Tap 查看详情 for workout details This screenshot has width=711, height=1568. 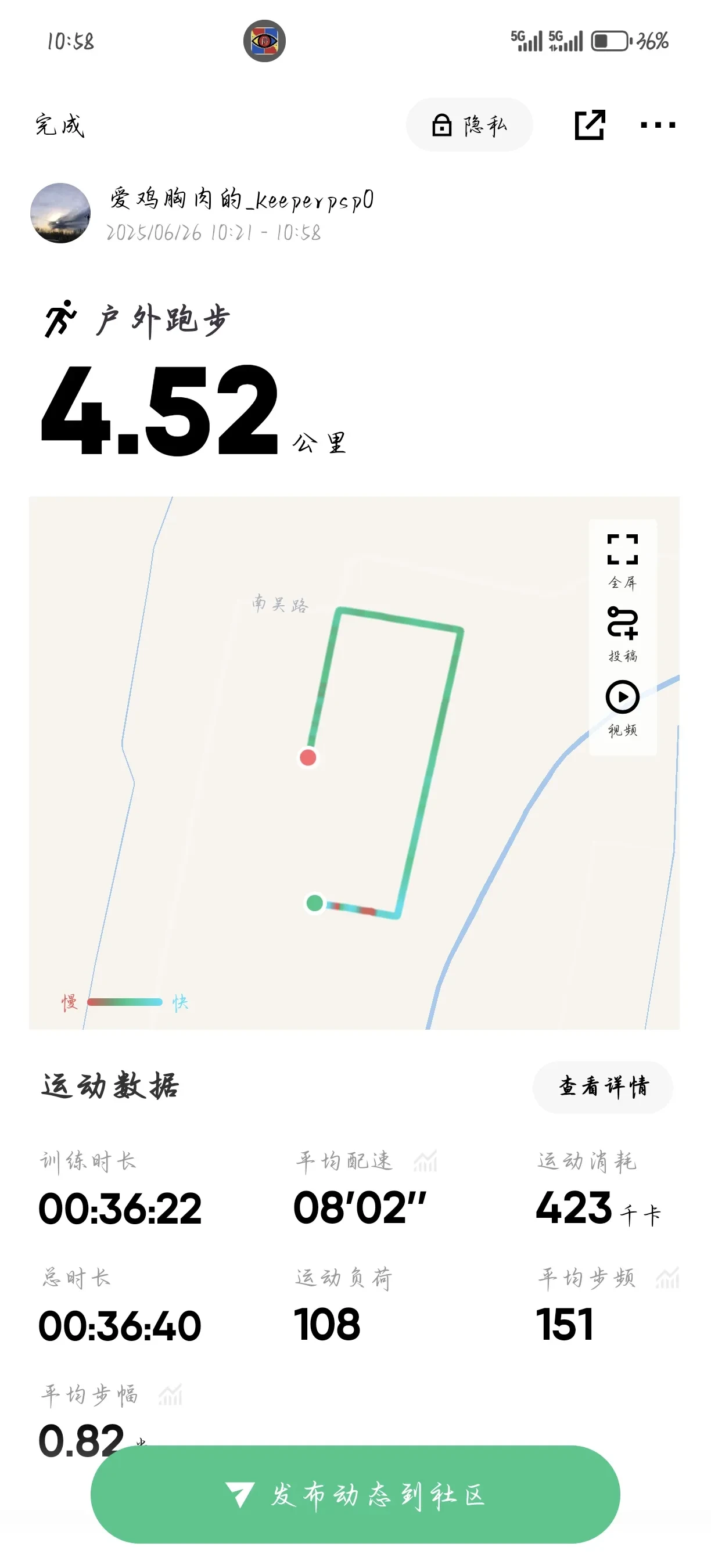pyautogui.click(x=602, y=1087)
